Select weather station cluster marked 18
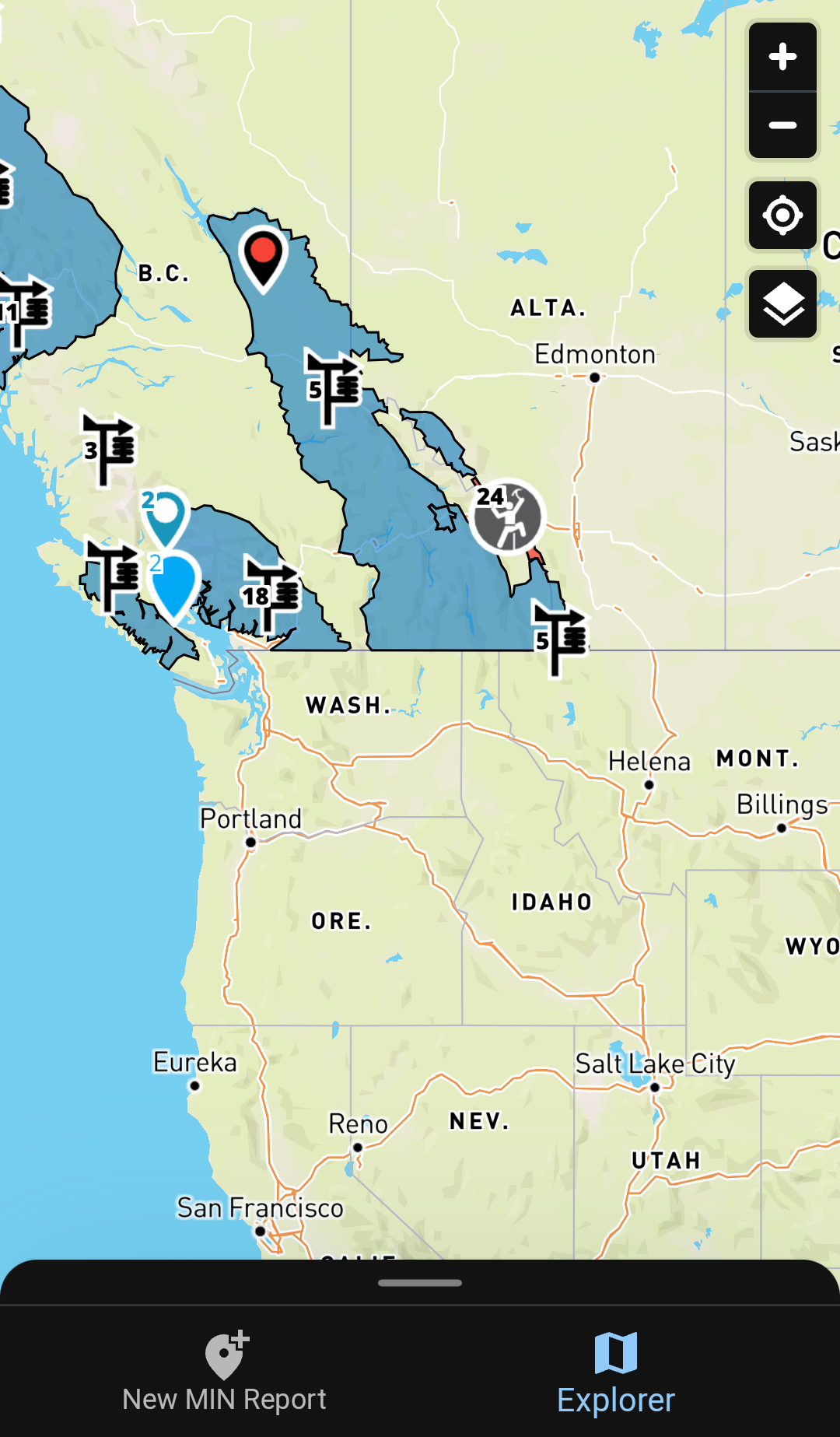 270,594
